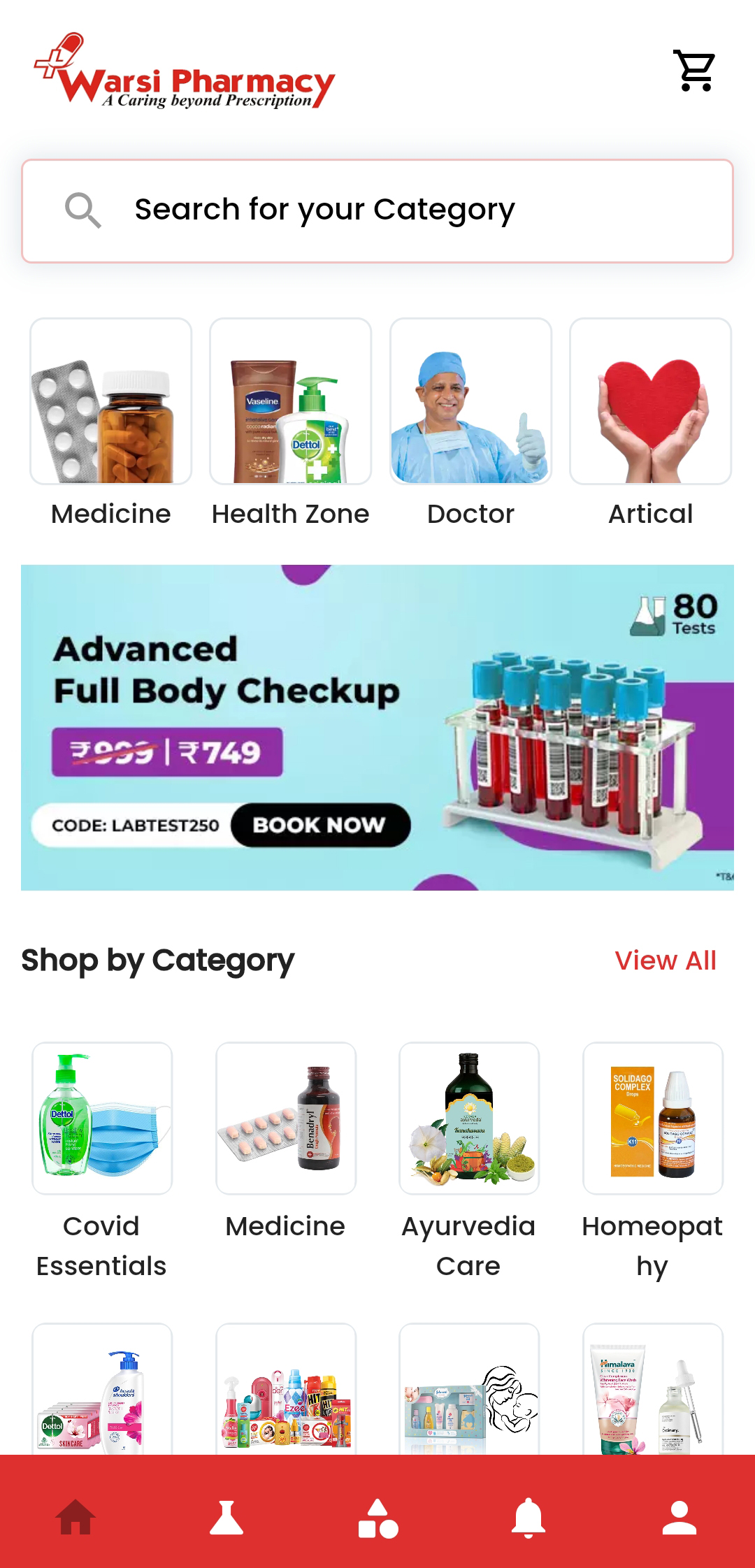
Task: Browse the Homeopathy category
Action: (x=652, y=1119)
